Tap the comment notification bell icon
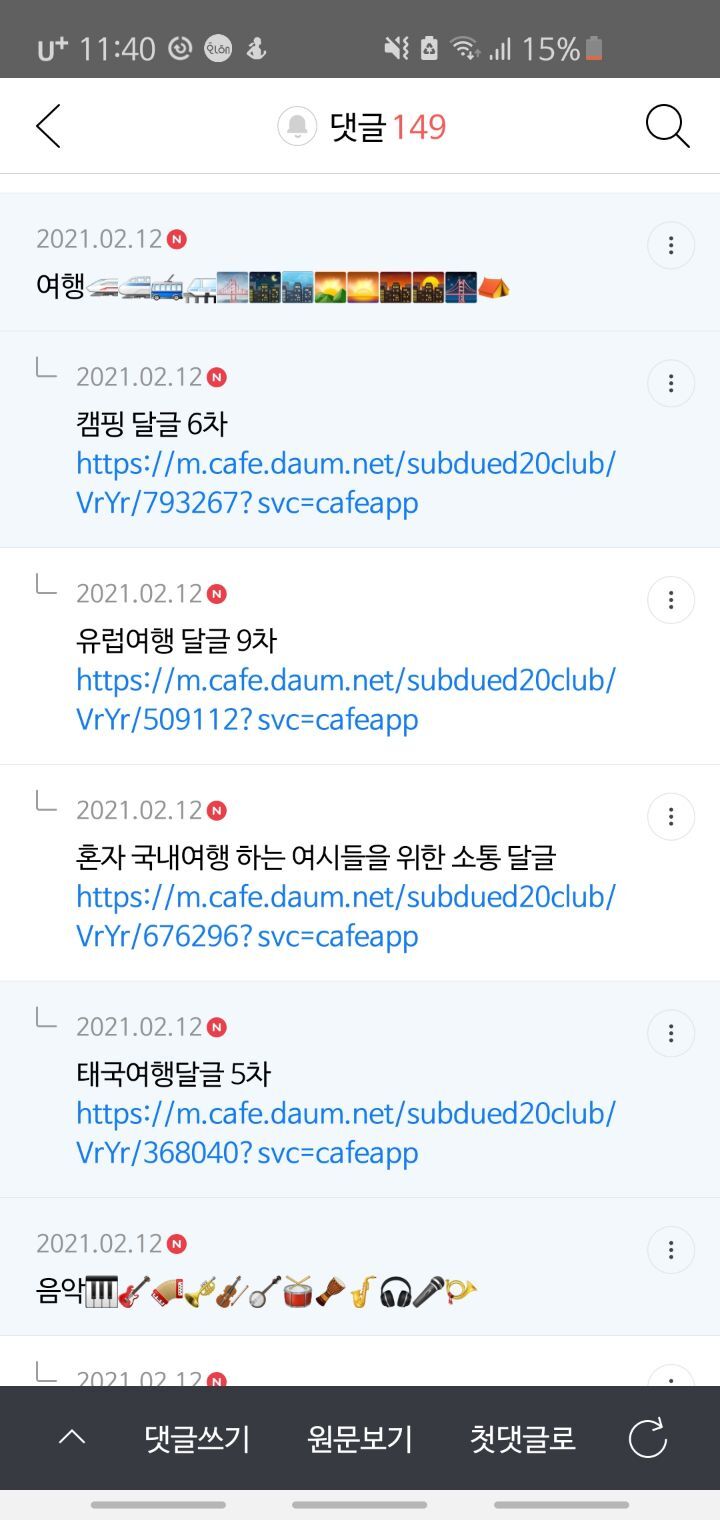This screenshot has width=720, height=1520. click(x=297, y=127)
